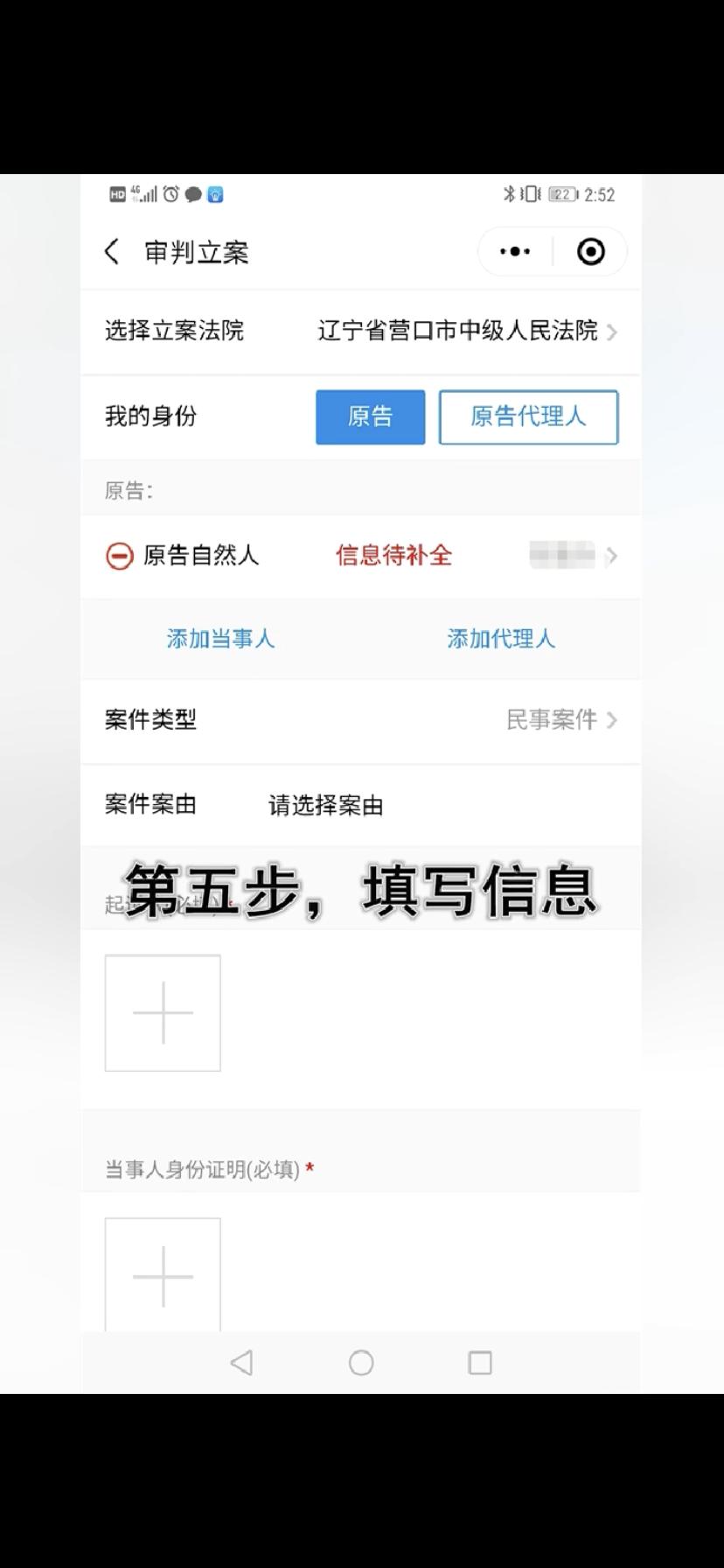Open the more options (...) menu
Image resolution: width=724 pixels, height=1568 pixels.
pos(513,251)
